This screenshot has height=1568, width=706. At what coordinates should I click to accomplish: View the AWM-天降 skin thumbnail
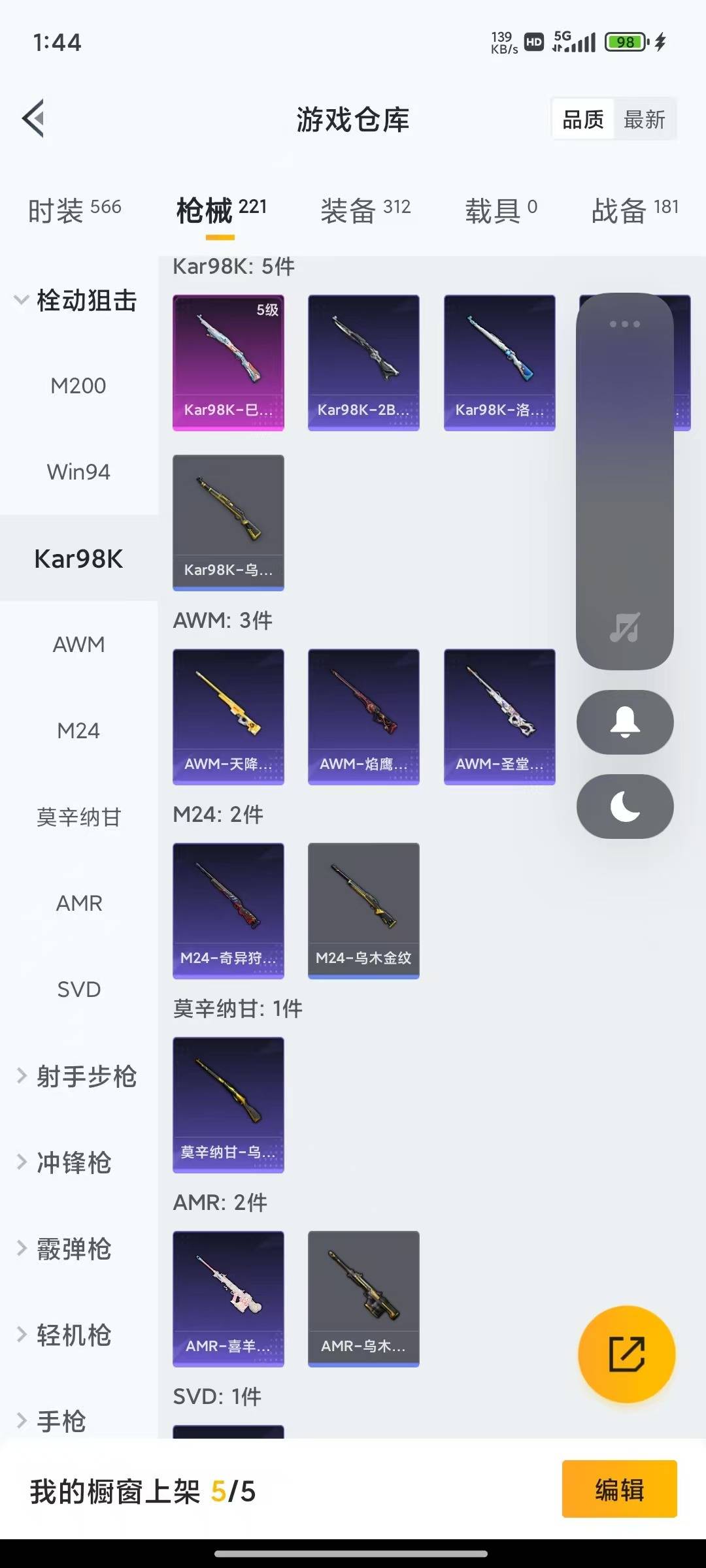pos(228,716)
